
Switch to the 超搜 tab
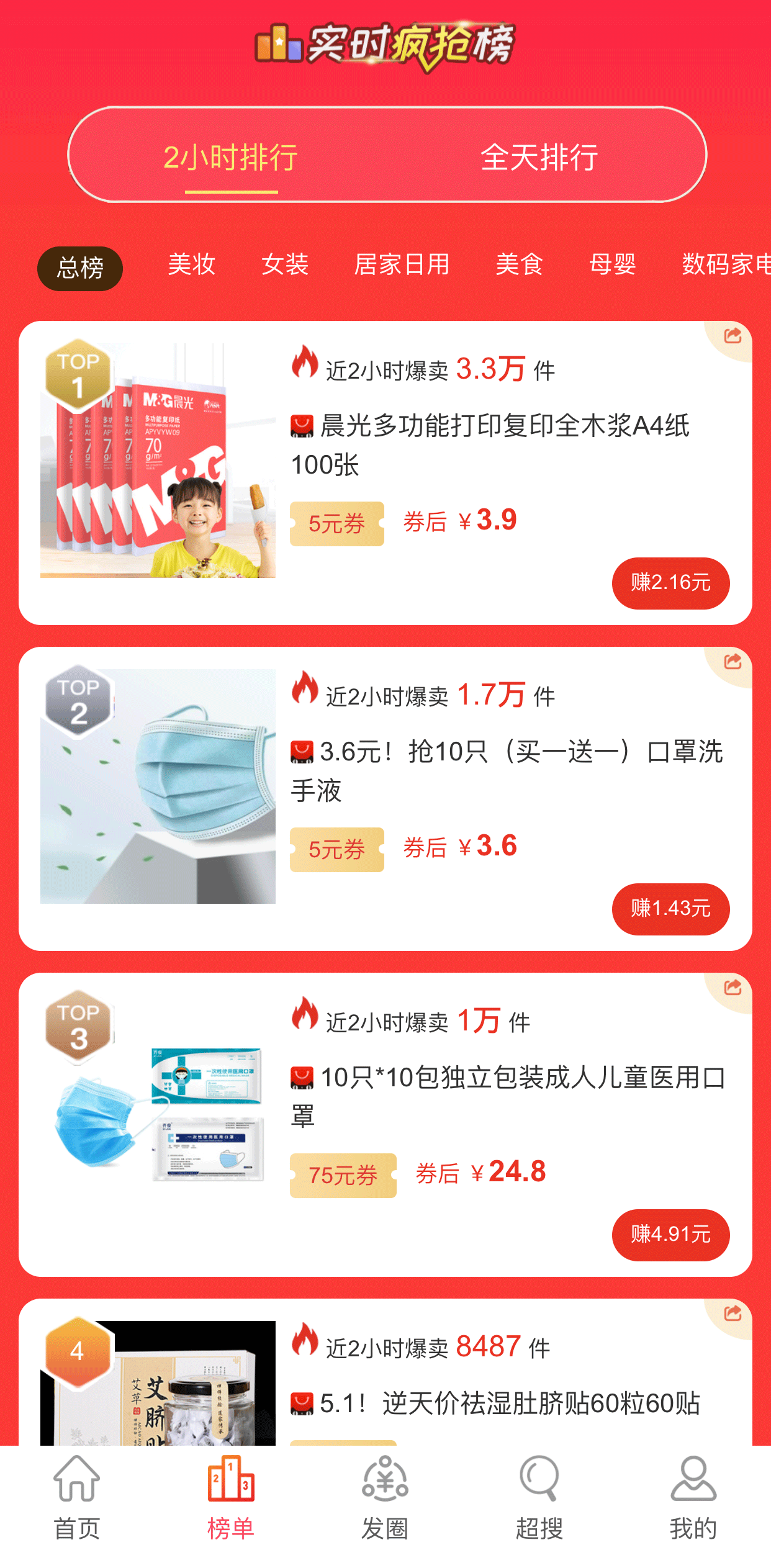click(x=539, y=1498)
